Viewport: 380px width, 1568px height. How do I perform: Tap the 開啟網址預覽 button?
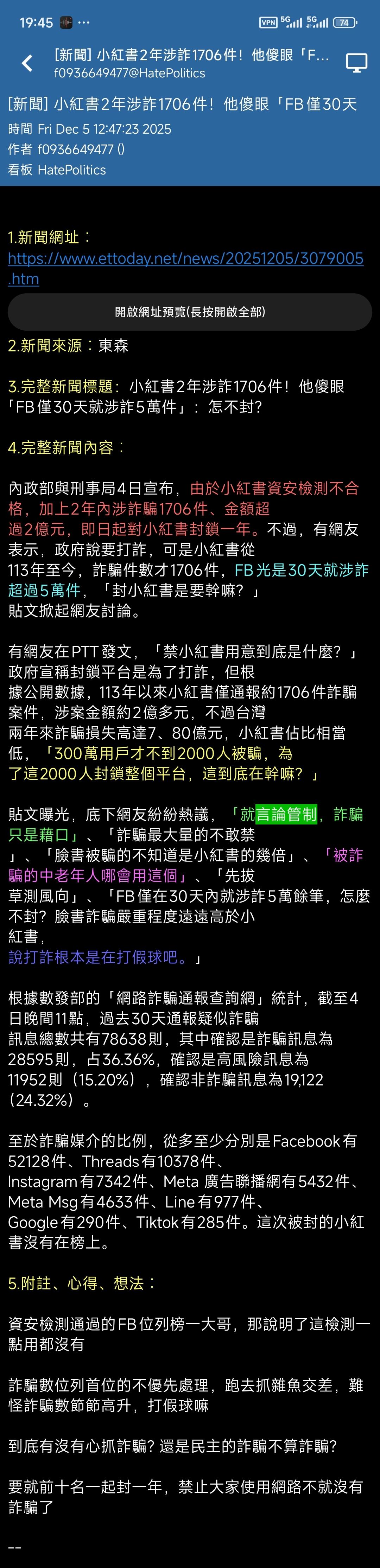tap(189, 312)
